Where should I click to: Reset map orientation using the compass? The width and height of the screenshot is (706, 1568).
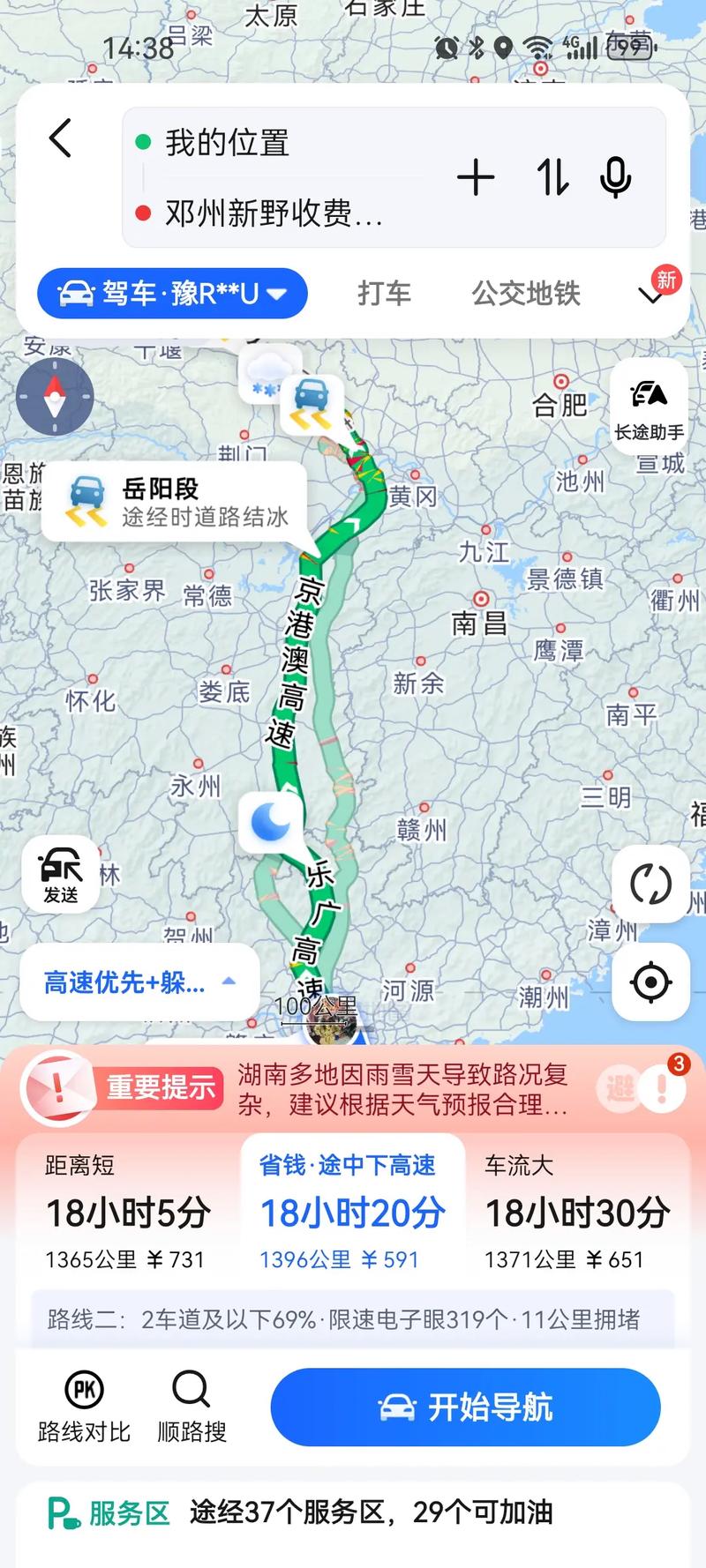(x=56, y=396)
